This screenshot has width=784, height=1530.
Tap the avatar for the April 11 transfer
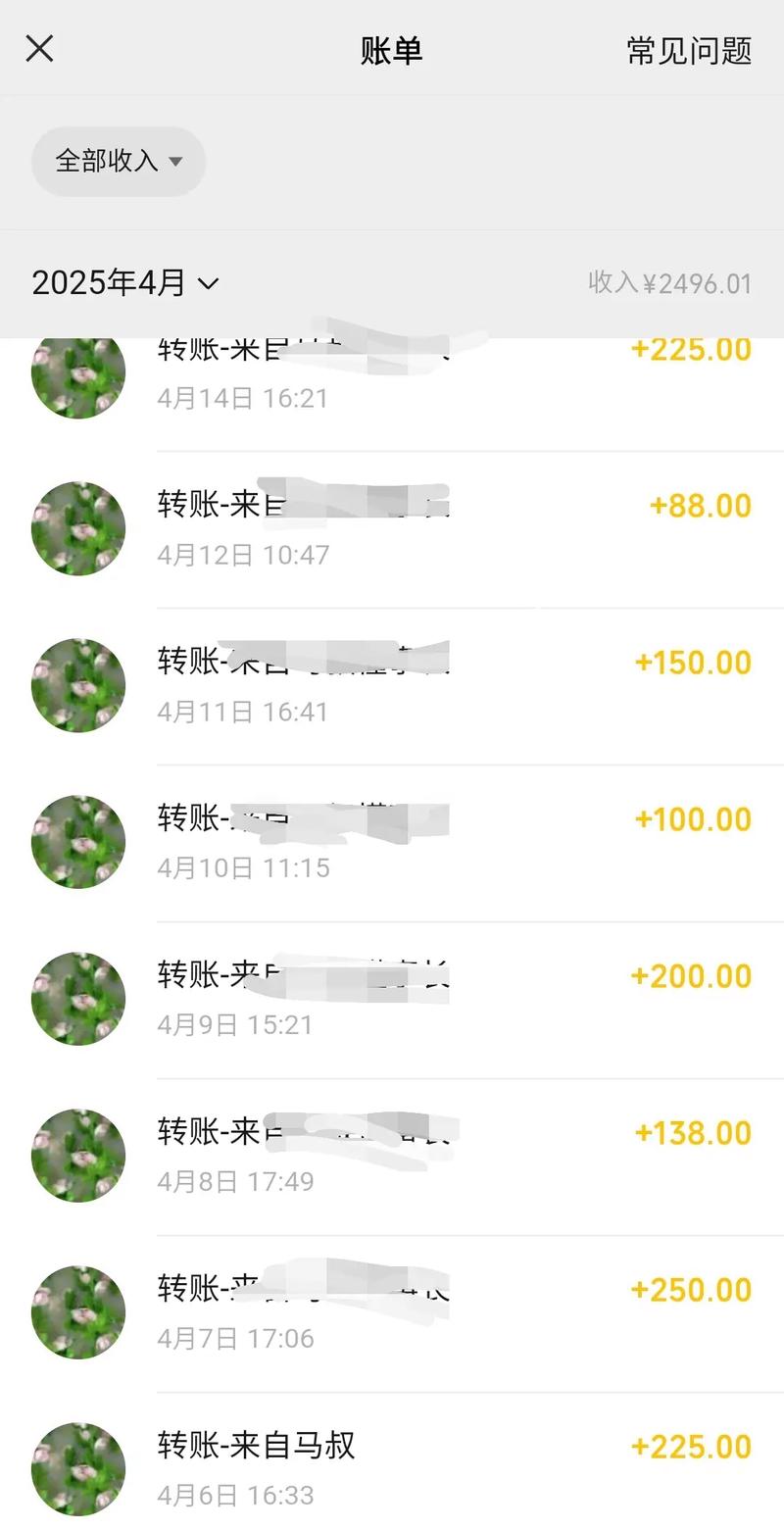78,685
